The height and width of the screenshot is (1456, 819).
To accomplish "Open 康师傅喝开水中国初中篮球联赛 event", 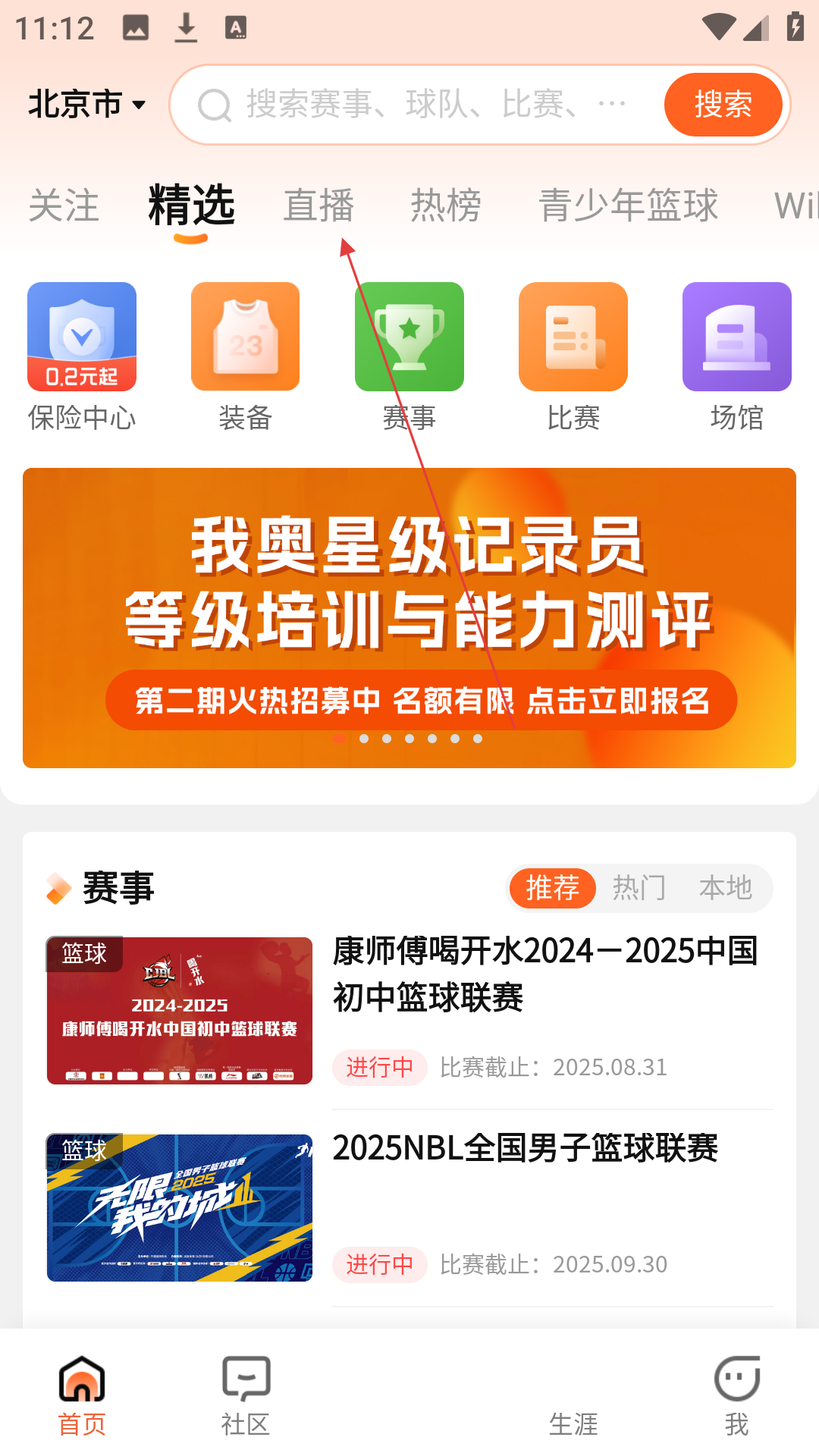I will pyautogui.click(x=409, y=1011).
